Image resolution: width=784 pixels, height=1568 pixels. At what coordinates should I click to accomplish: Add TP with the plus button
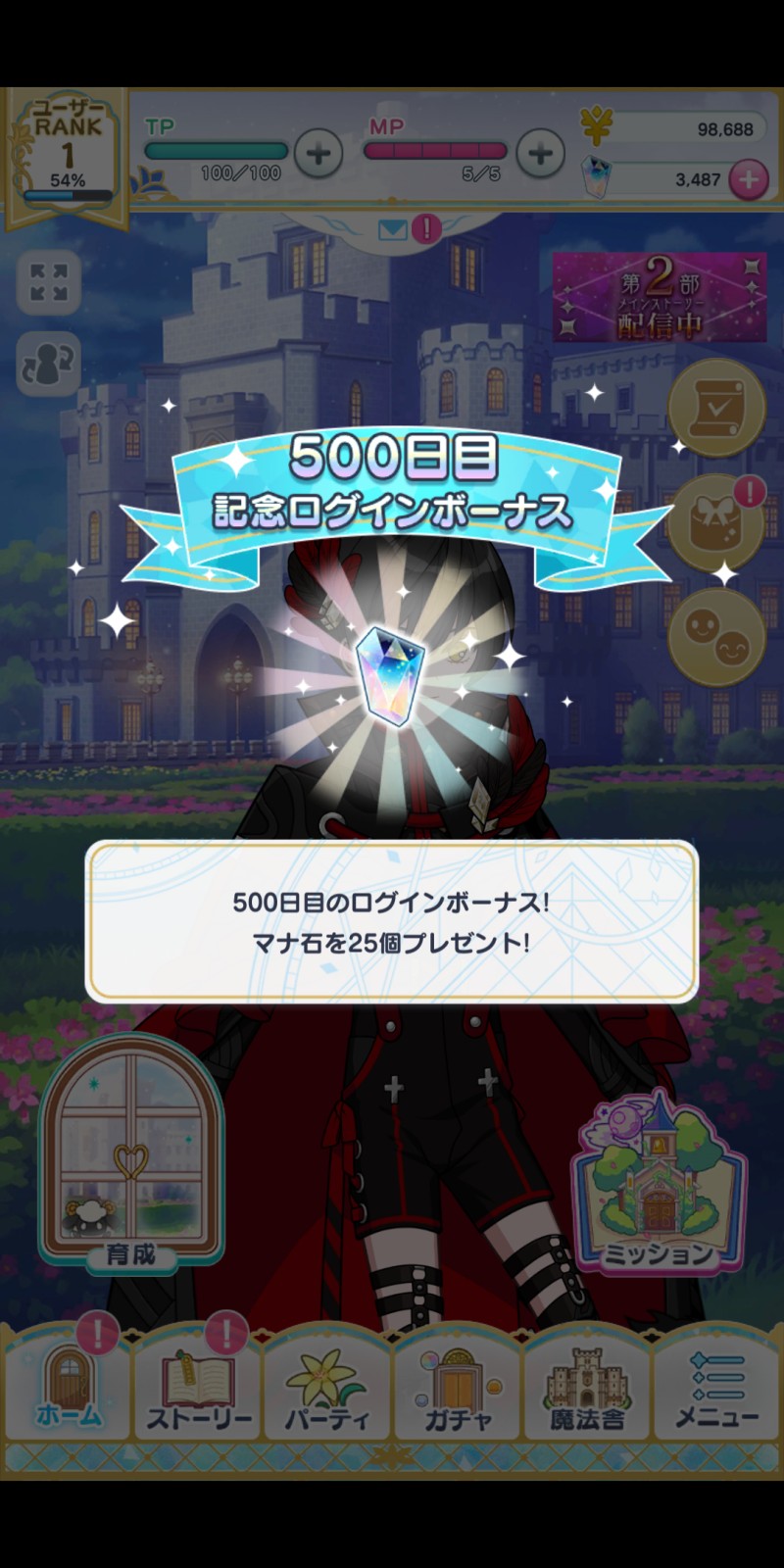[x=318, y=154]
